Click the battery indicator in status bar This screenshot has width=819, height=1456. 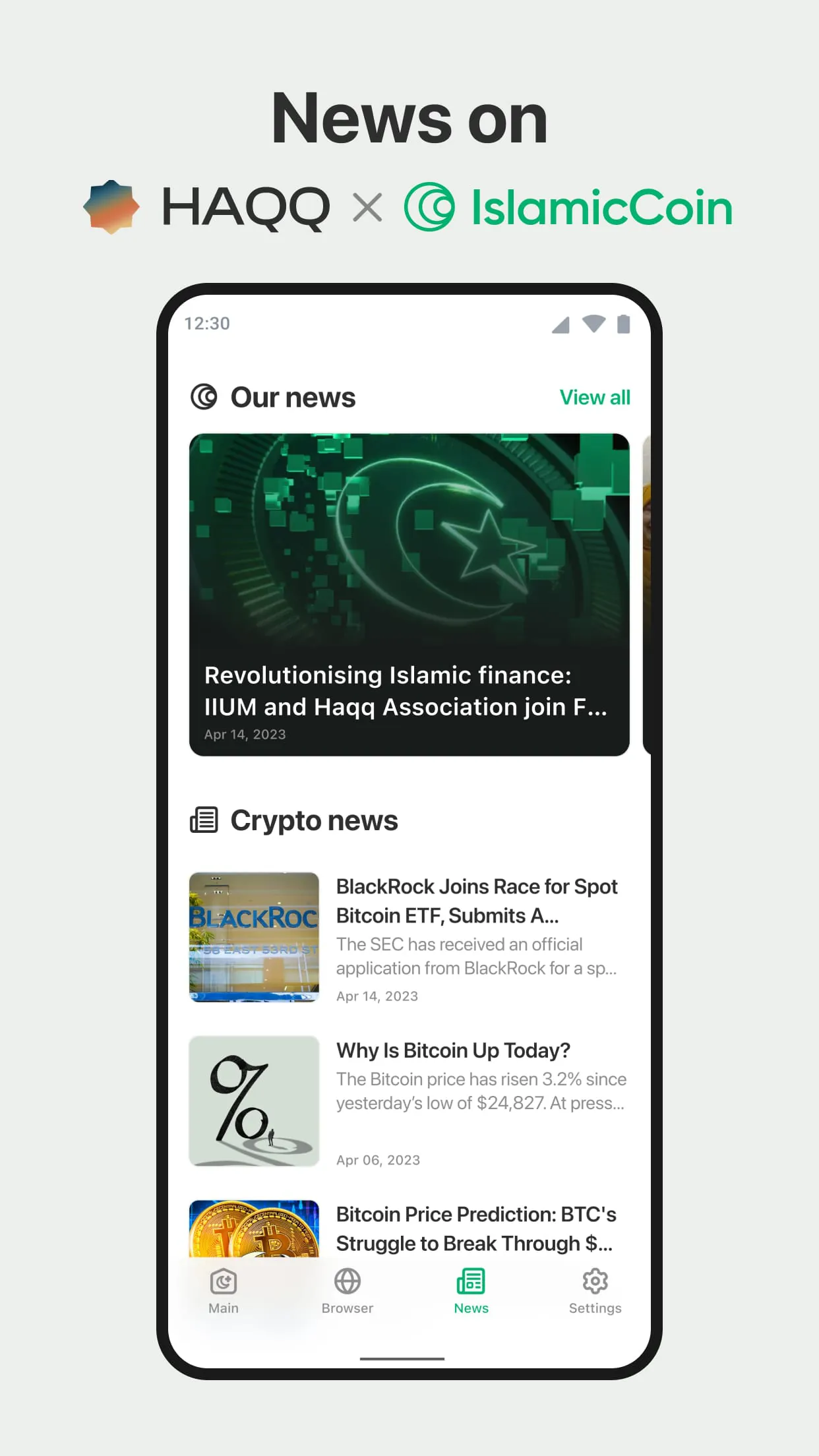[x=624, y=323]
